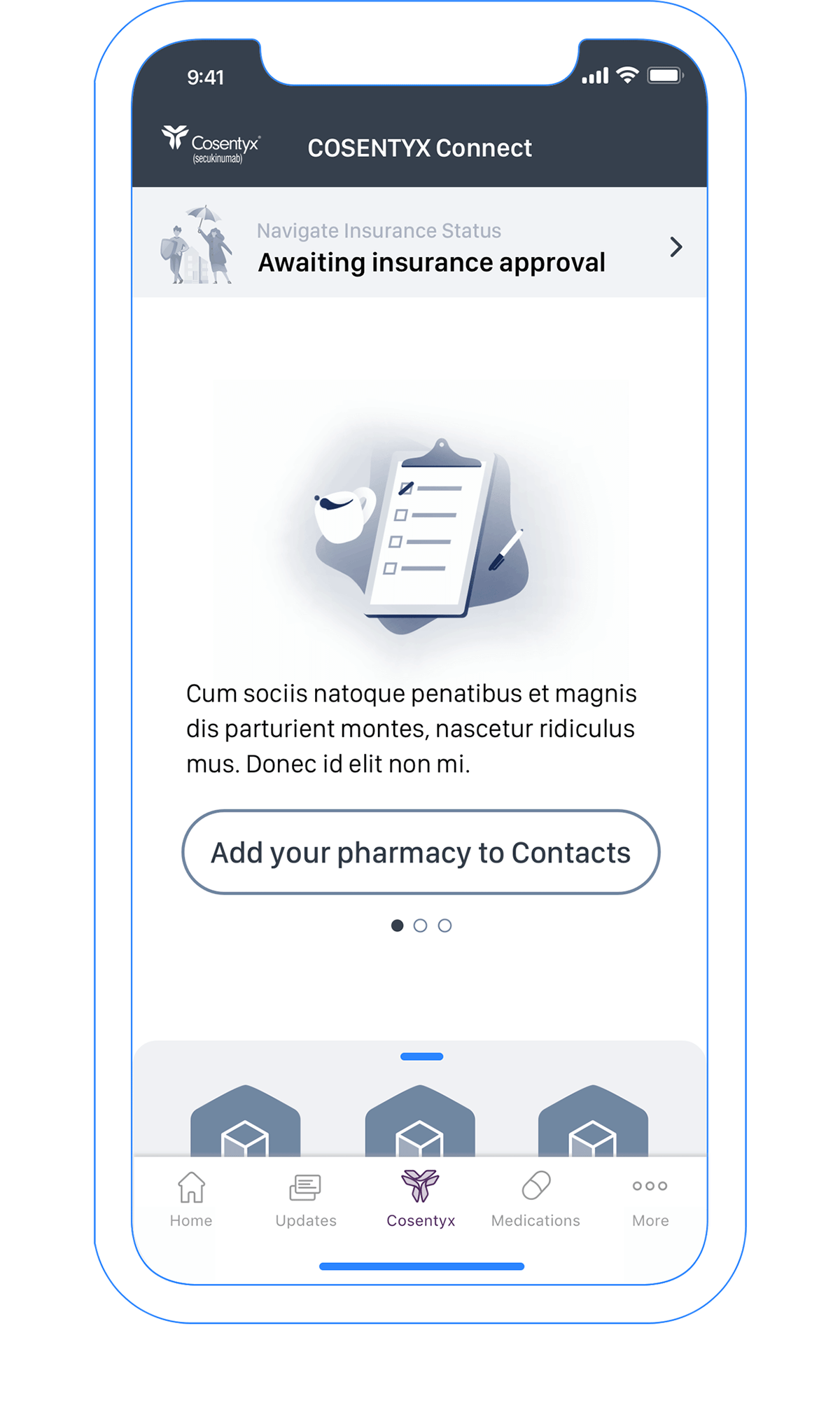Image resolution: width=840 pixels, height=1424 pixels.
Task: Switch to the Home tab
Action: [x=191, y=1199]
